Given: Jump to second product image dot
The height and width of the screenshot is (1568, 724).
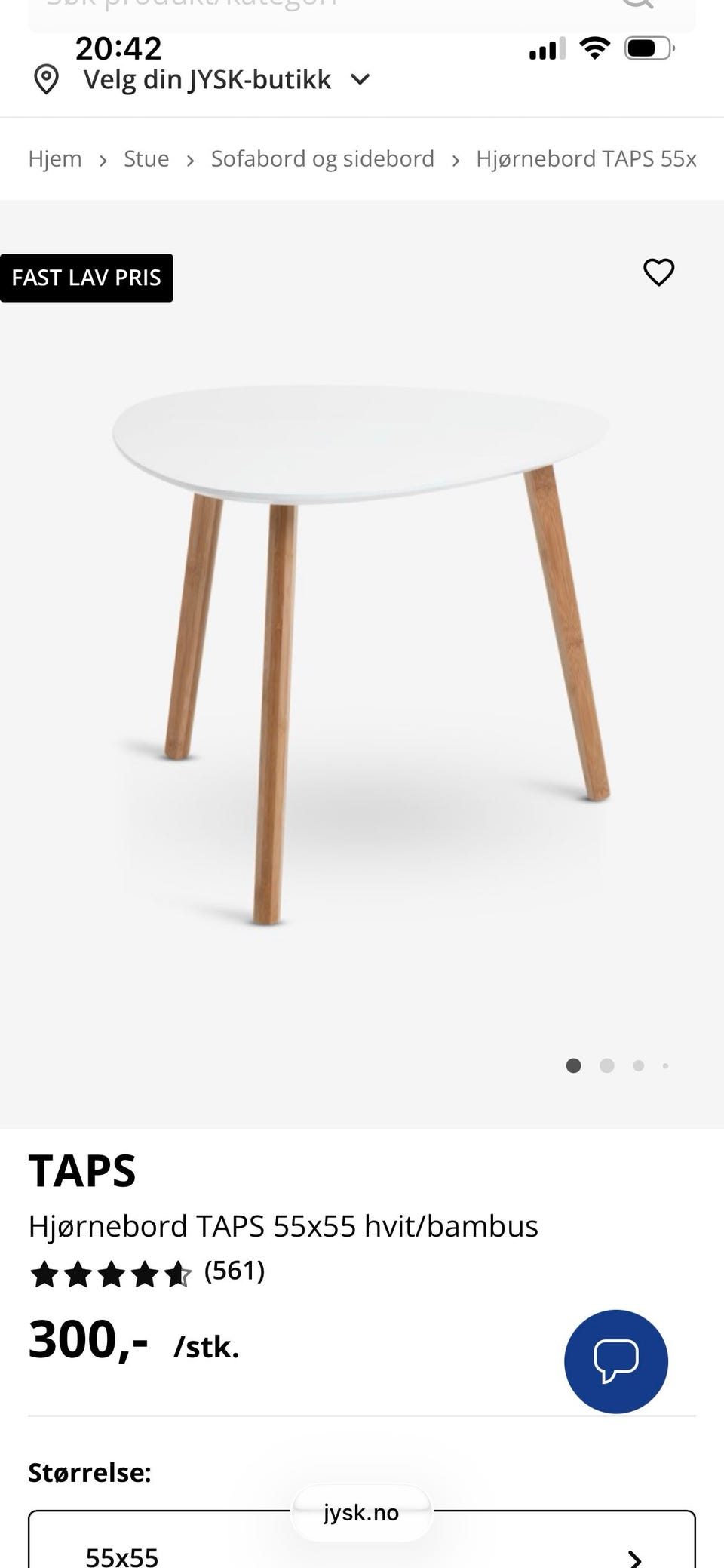Looking at the screenshot, I should coord(607,1065).
